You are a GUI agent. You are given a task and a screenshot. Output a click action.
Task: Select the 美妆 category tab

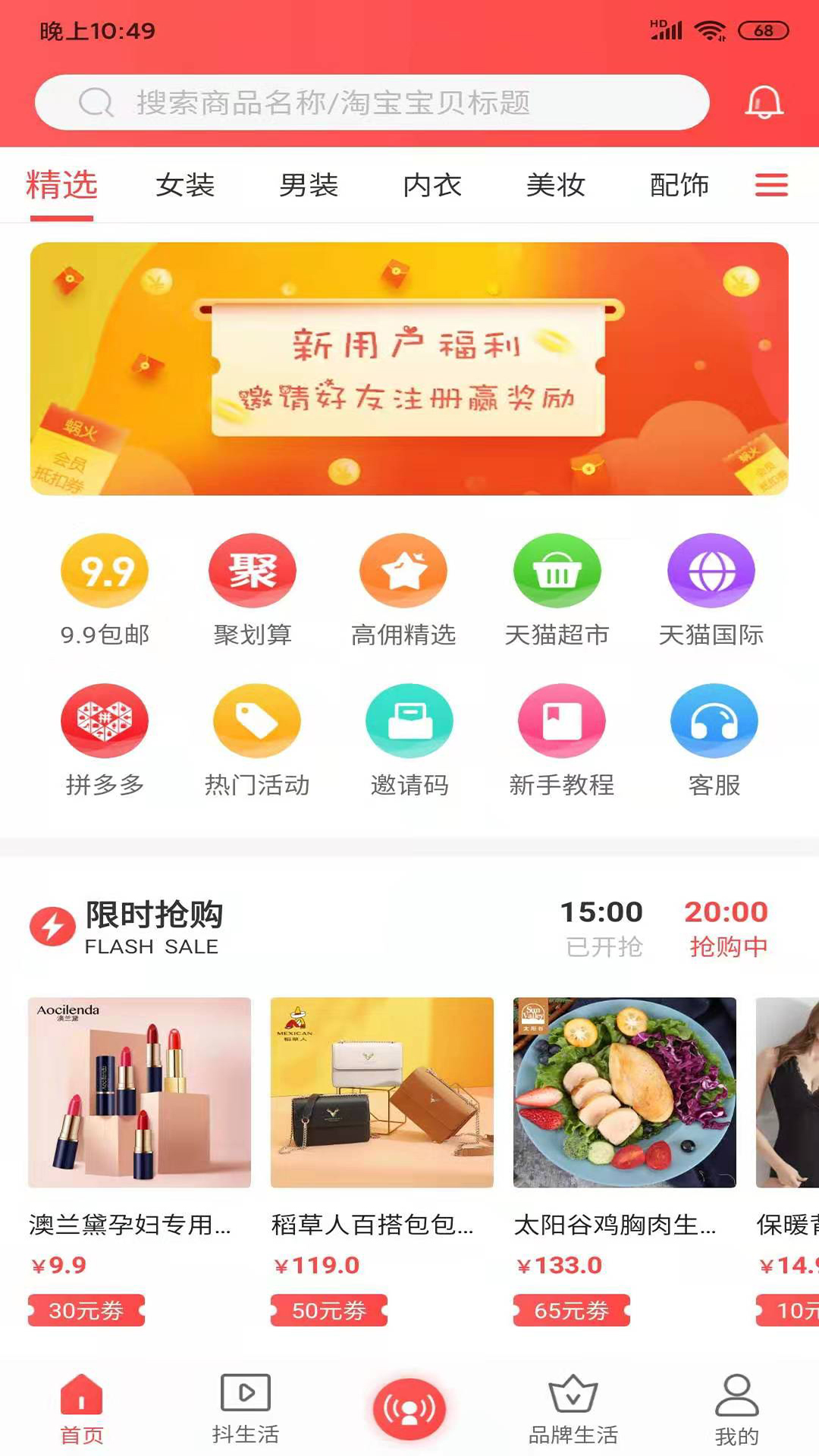(x=556, y=185)
